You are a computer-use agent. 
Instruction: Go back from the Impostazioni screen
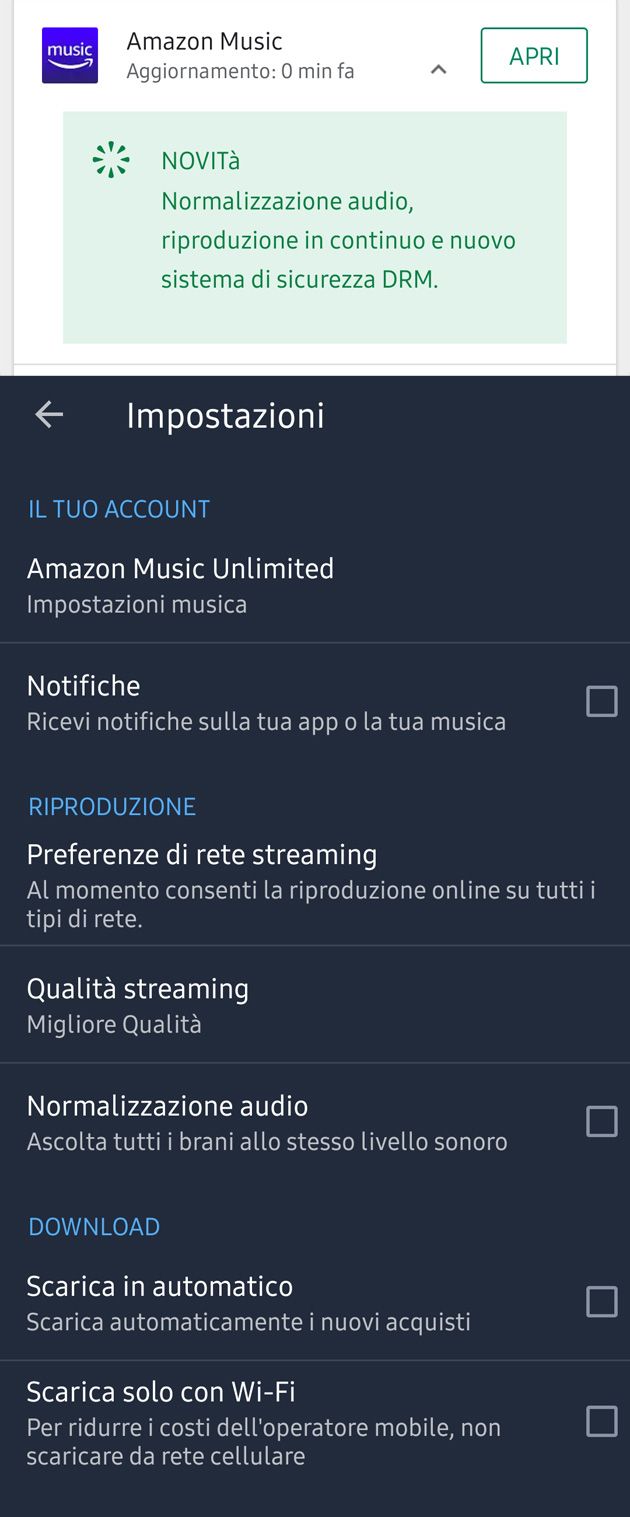(49, 415)
